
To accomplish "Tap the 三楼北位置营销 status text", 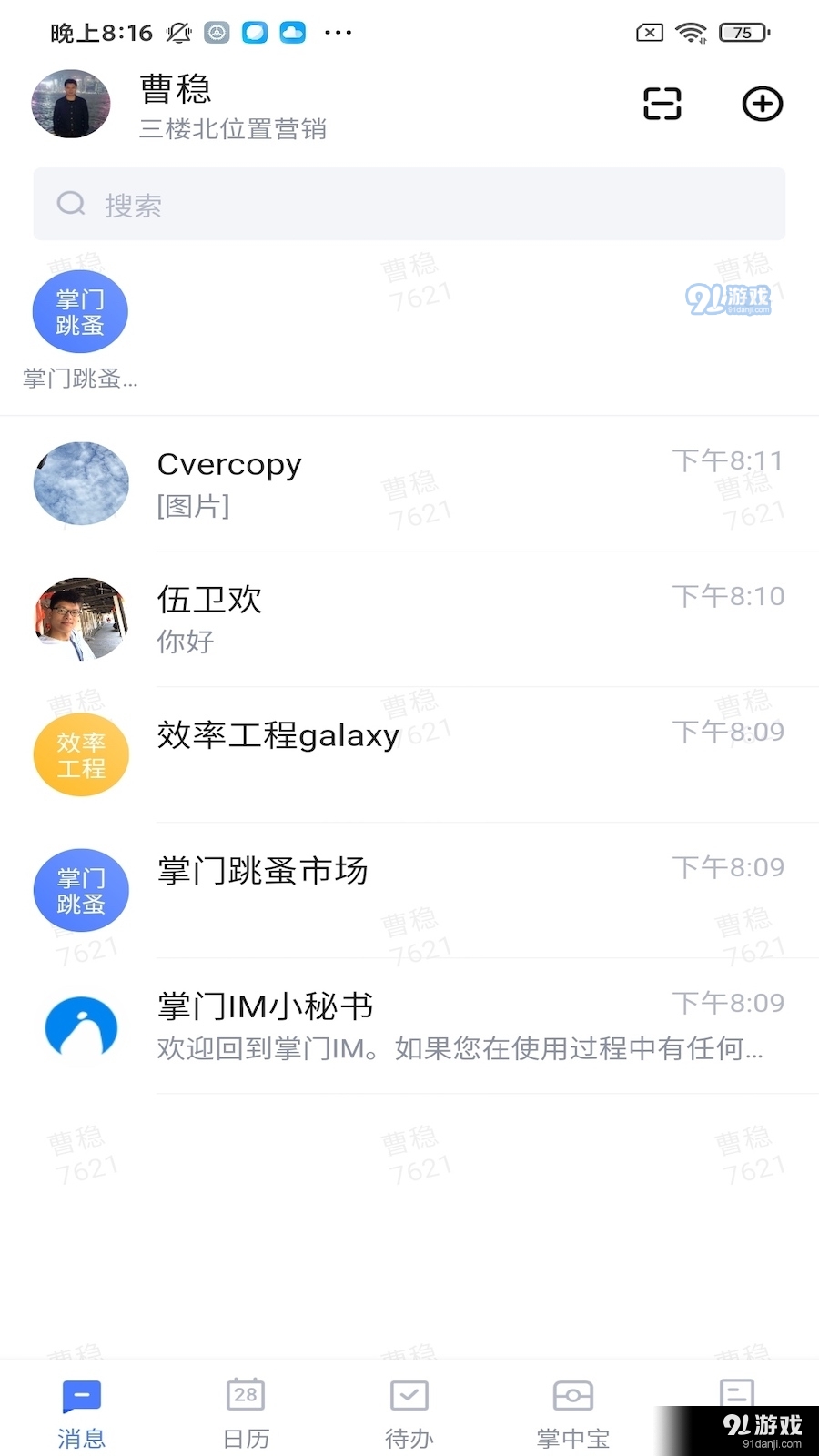I will pyautogui.click(x=233, y=129).
